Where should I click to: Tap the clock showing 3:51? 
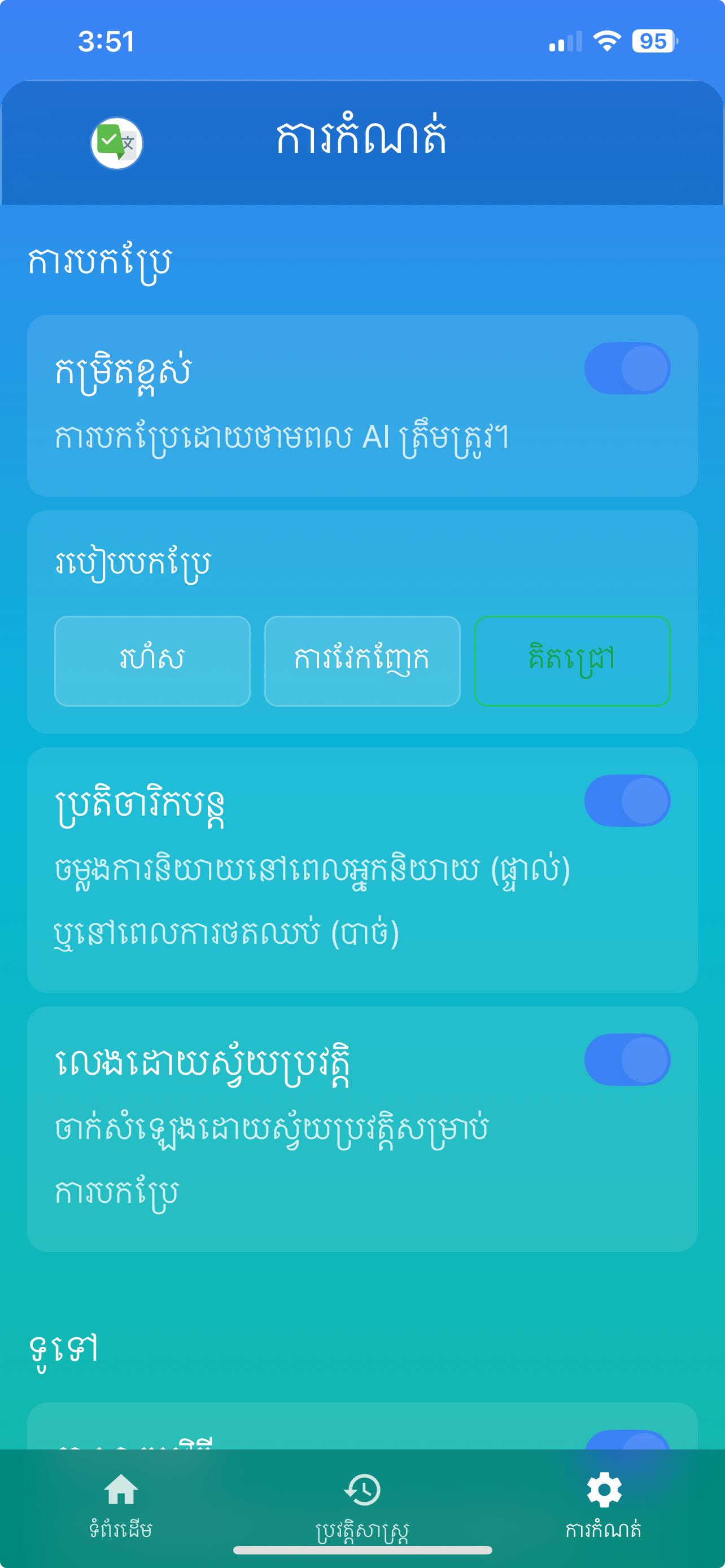coord(107,41)
